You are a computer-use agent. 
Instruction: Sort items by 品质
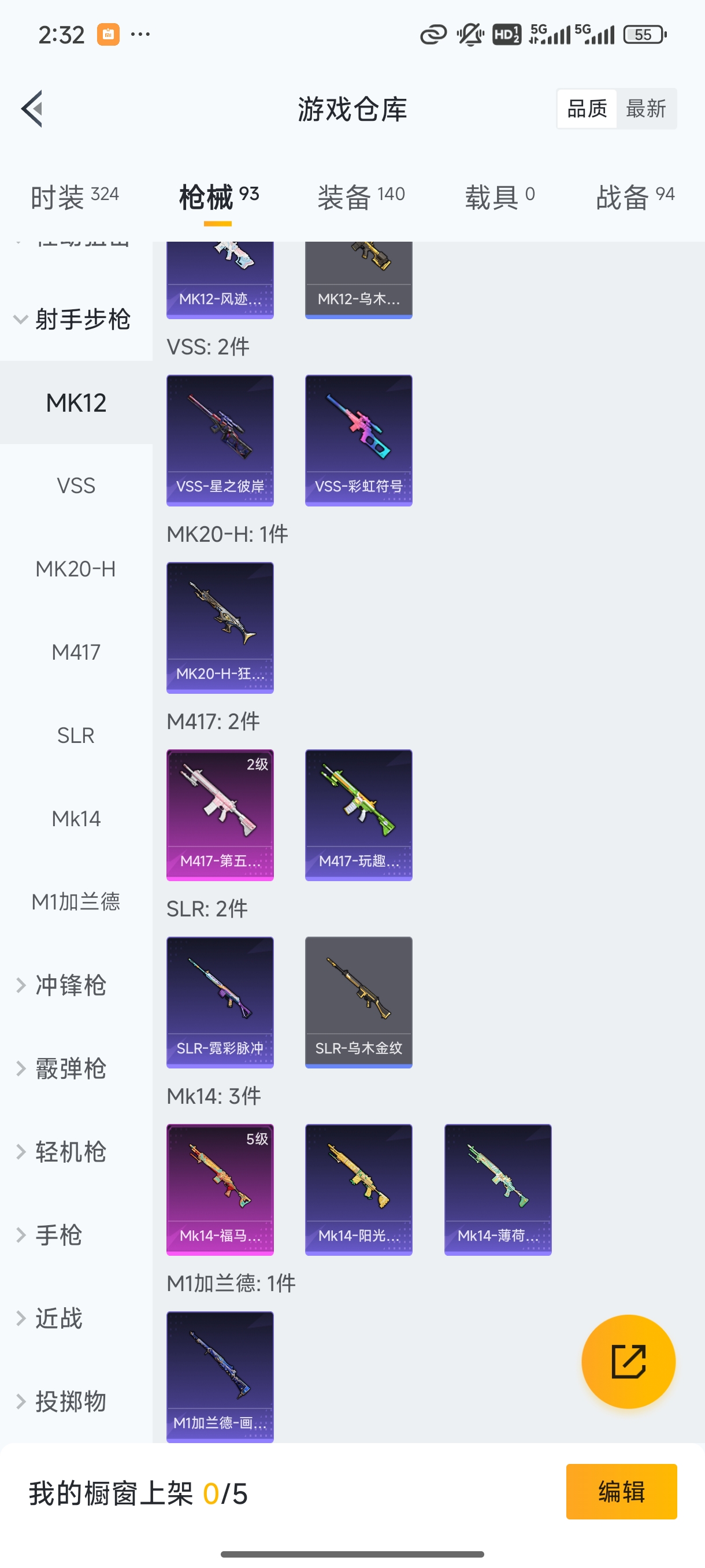(x=587, y=109)
